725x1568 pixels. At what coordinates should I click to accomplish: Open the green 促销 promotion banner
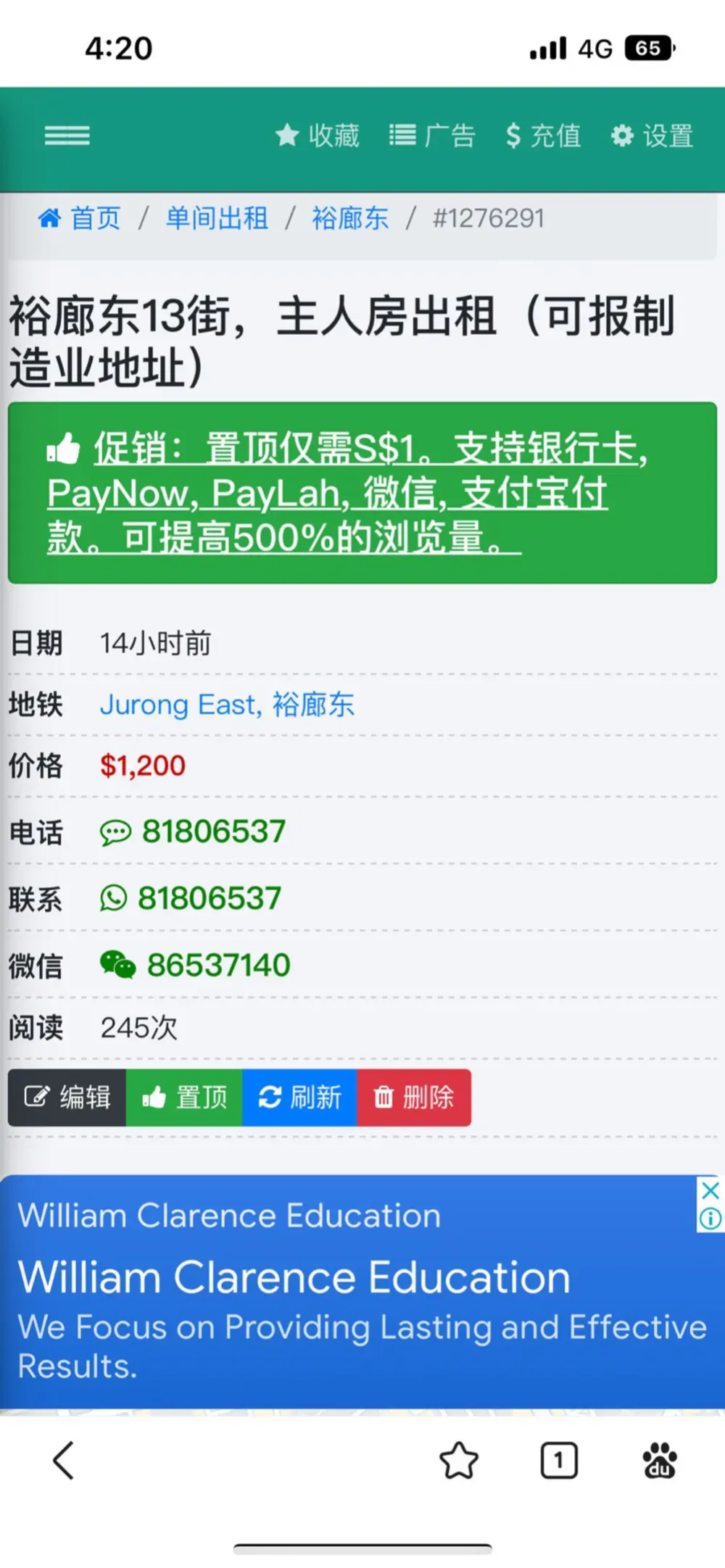tap(362, 492)
